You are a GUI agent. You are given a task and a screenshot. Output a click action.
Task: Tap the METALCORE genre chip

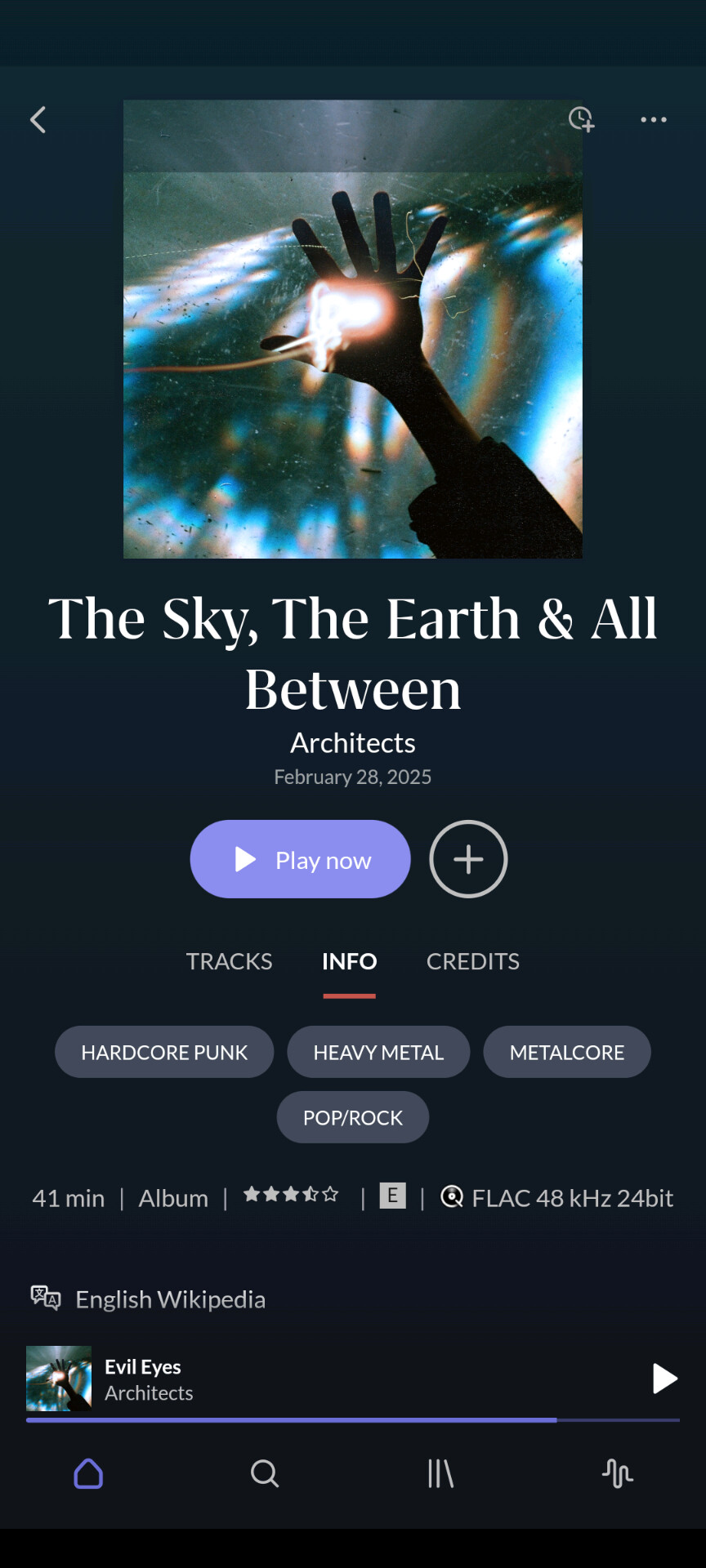pos(567,1052)
